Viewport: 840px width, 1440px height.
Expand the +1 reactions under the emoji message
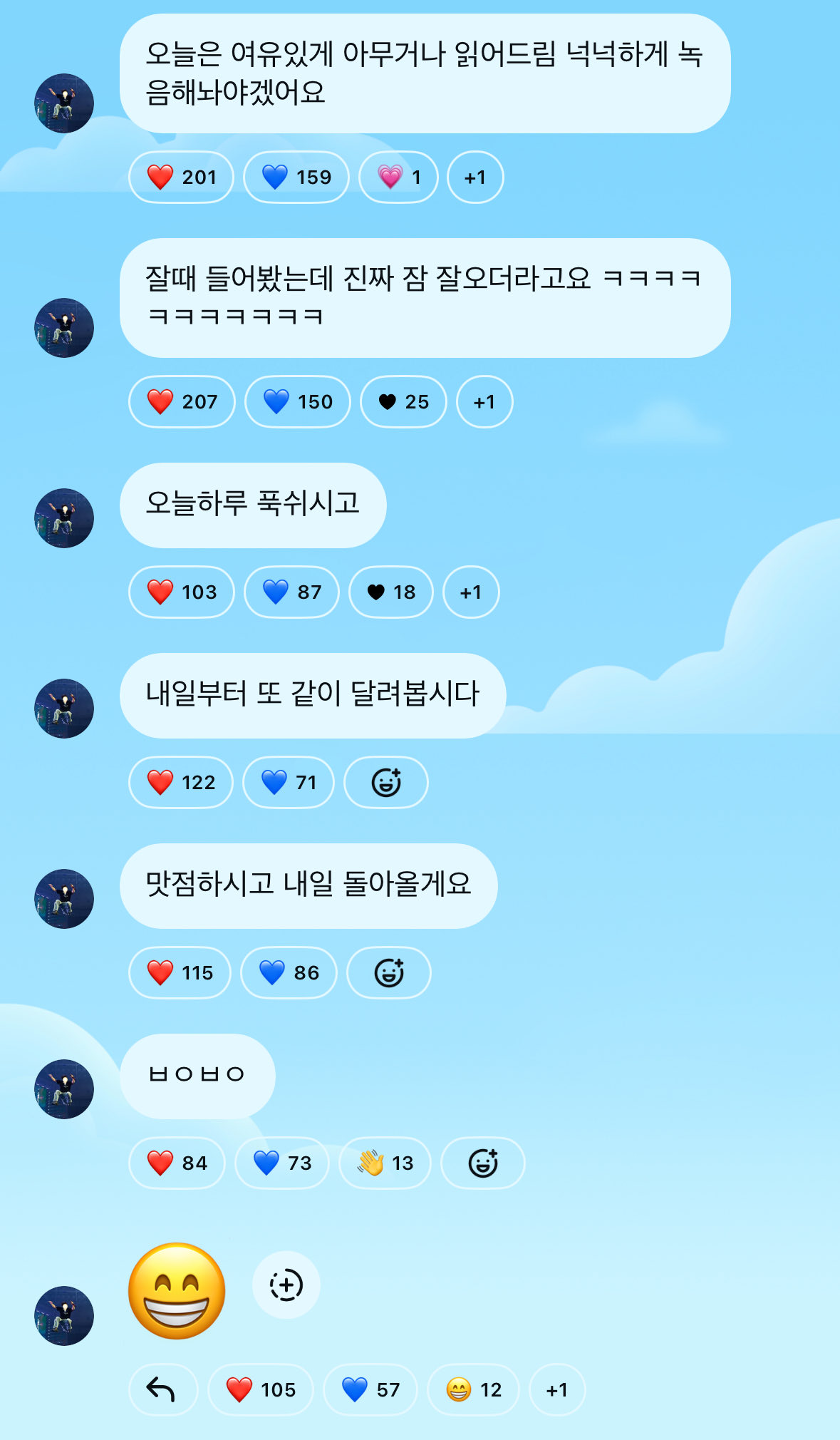pyautogui.click(x=556, y=1389)
